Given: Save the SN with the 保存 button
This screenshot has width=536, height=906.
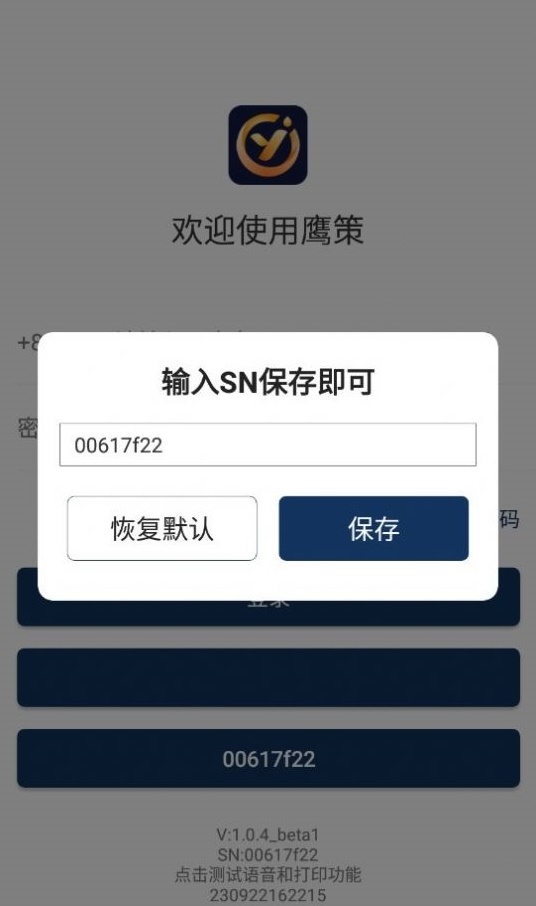Looking at the screenshot, I should click(374, 528).
